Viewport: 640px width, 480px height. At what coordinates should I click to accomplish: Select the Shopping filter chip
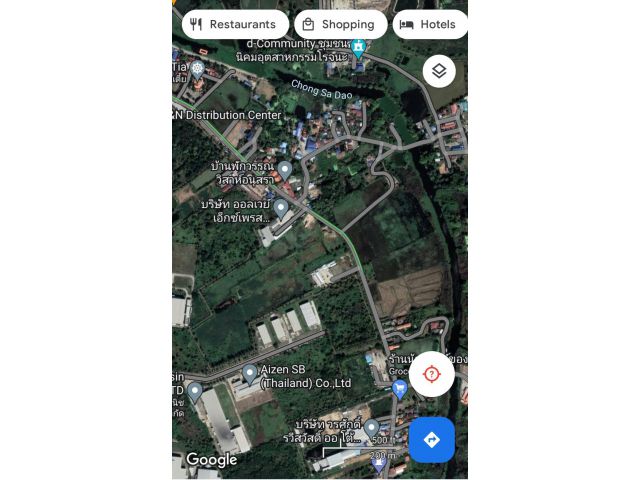[341, 24]
